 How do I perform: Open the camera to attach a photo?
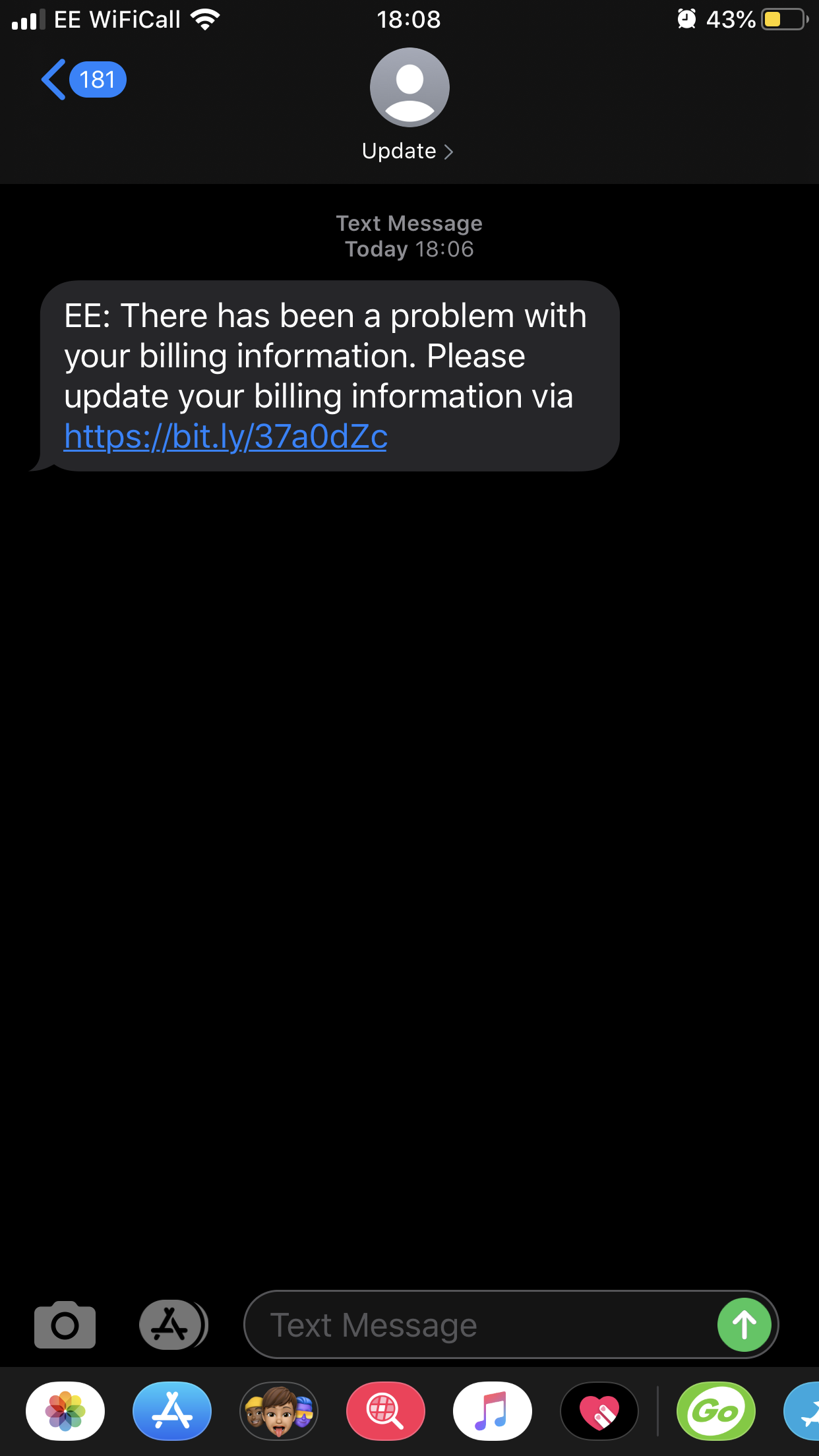tap(65, 1324)
